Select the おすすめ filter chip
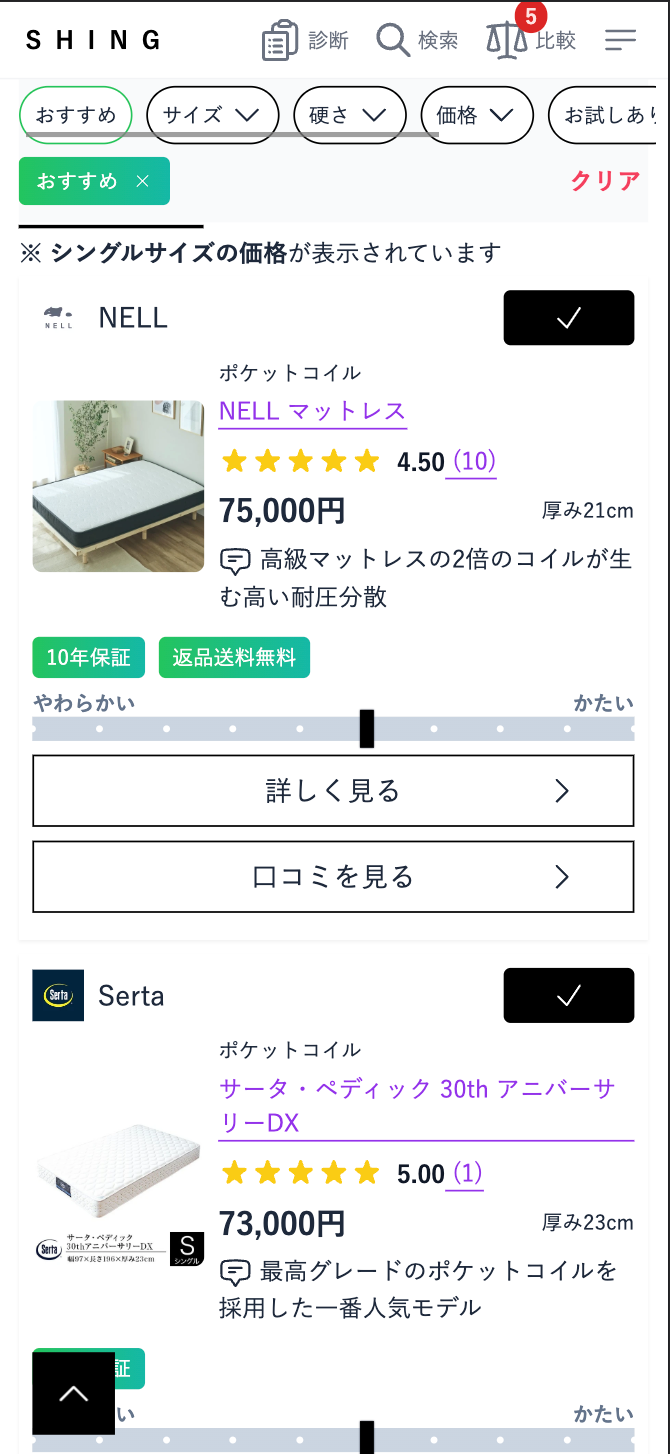 point(76,115)
